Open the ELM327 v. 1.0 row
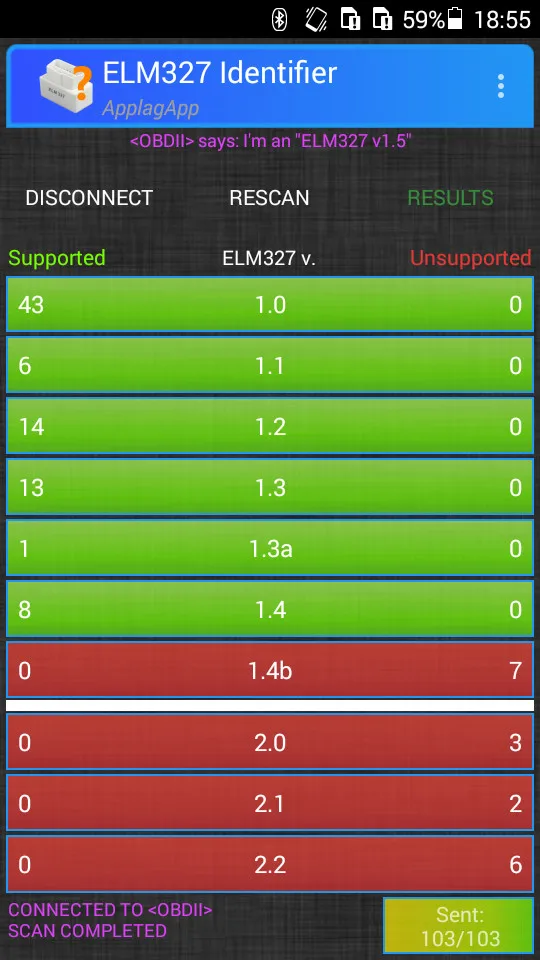 [x=270, y=305]
